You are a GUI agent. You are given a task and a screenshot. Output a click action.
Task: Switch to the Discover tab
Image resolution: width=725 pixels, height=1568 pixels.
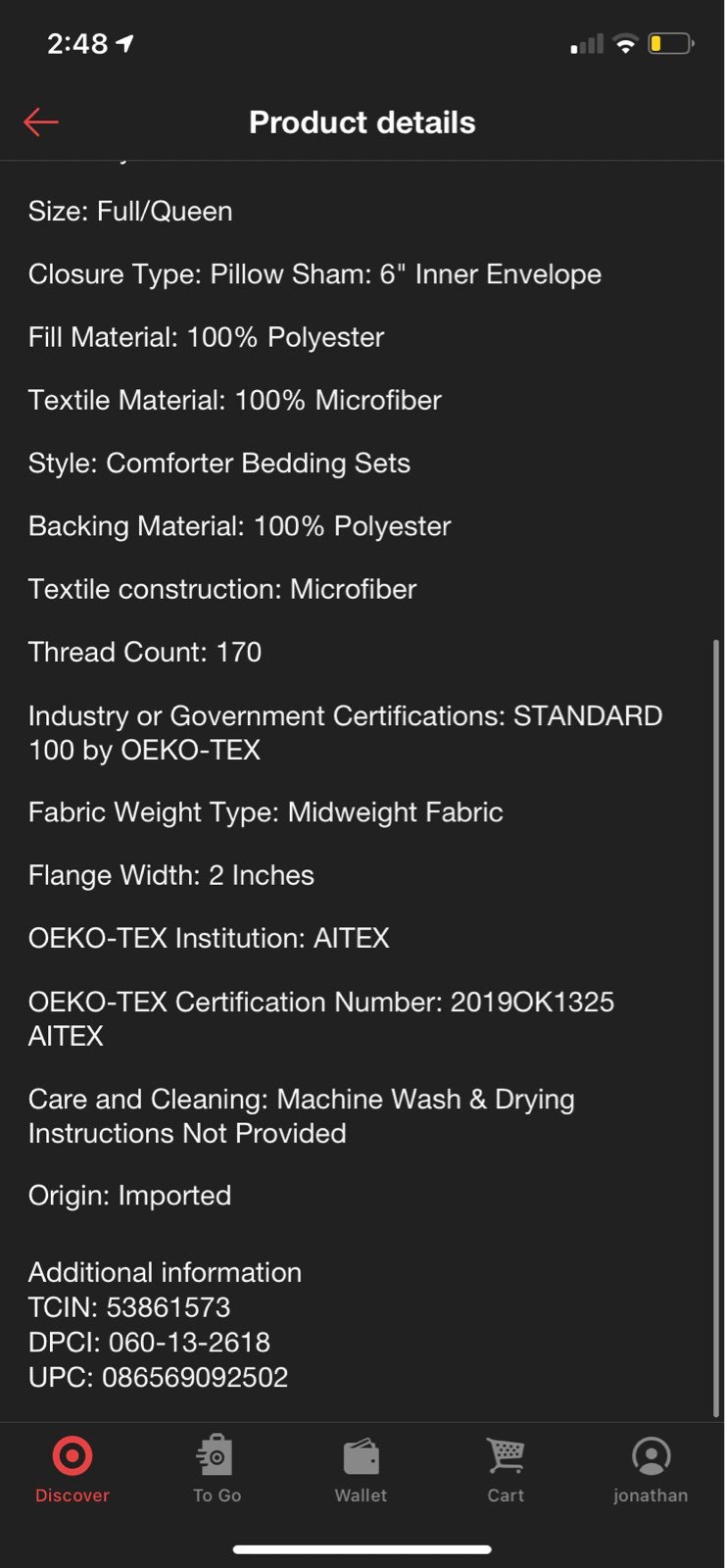(72, 1469)
